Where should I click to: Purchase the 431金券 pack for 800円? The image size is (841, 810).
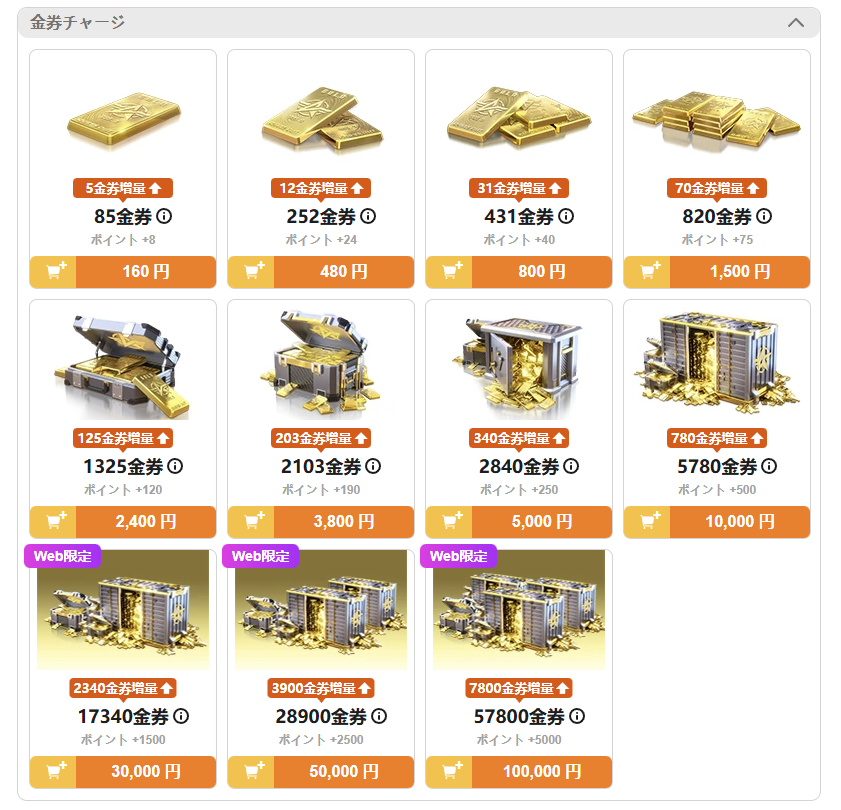coord(519,272)
